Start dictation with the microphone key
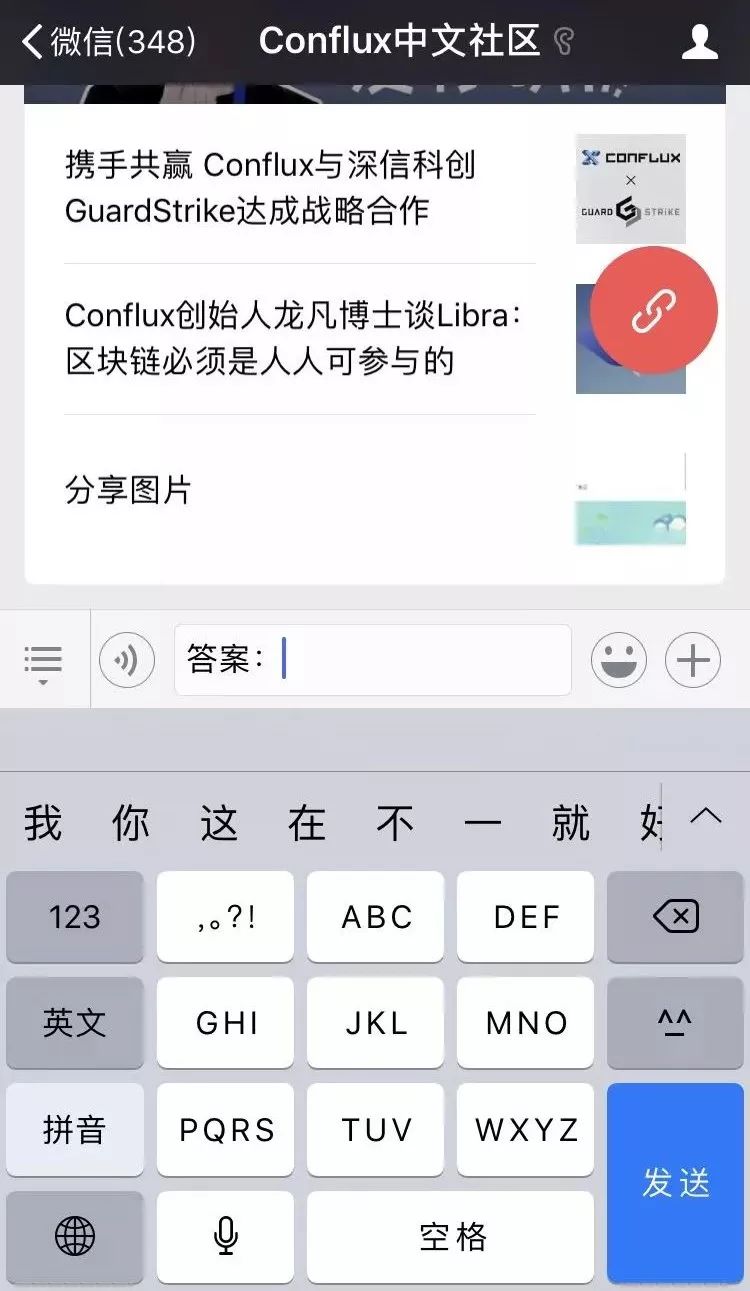The height and width of the screenshot is (1291, 750). pos(226,1236)
